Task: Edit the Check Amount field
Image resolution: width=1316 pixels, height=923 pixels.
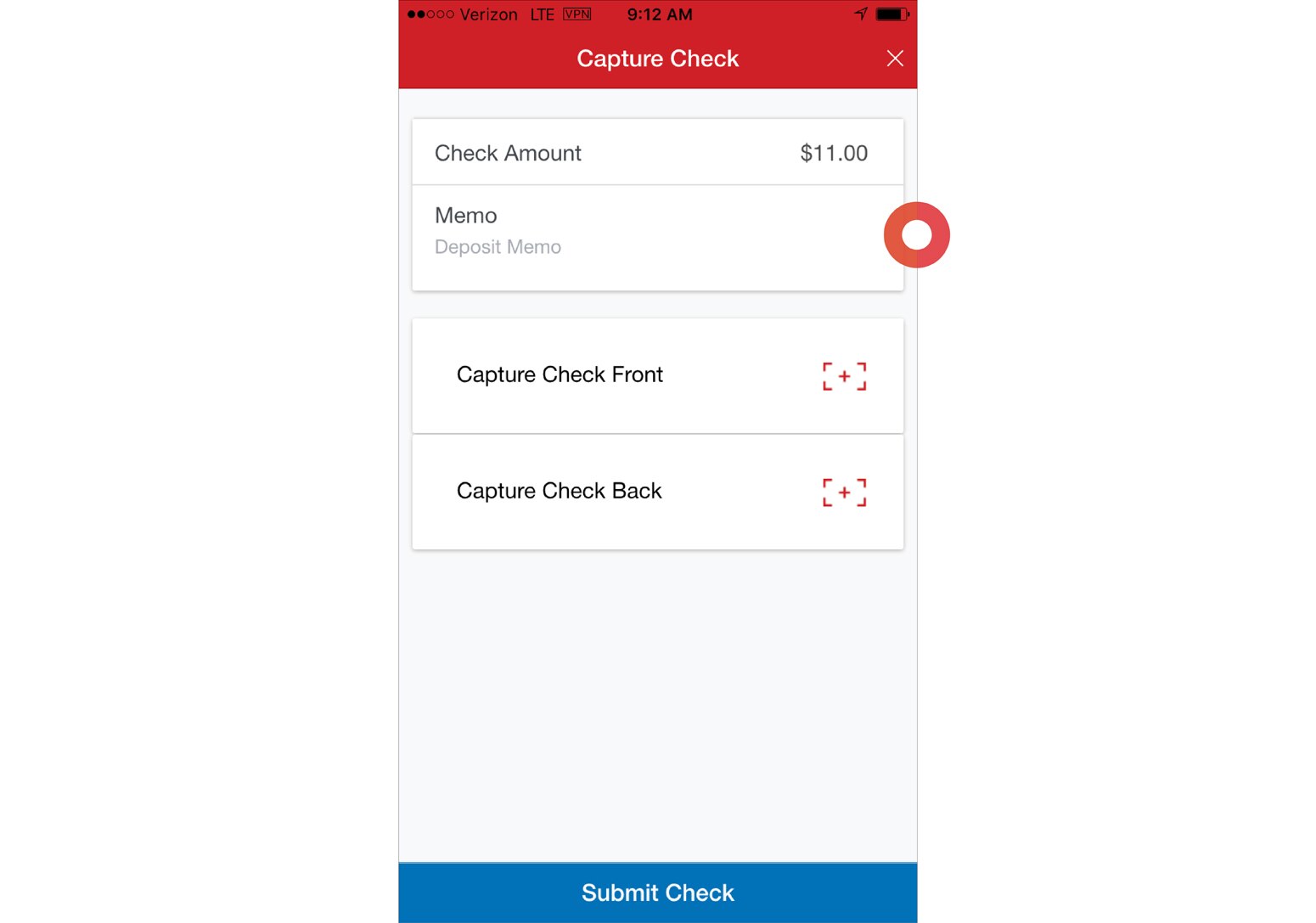Action: pos(657,153)
